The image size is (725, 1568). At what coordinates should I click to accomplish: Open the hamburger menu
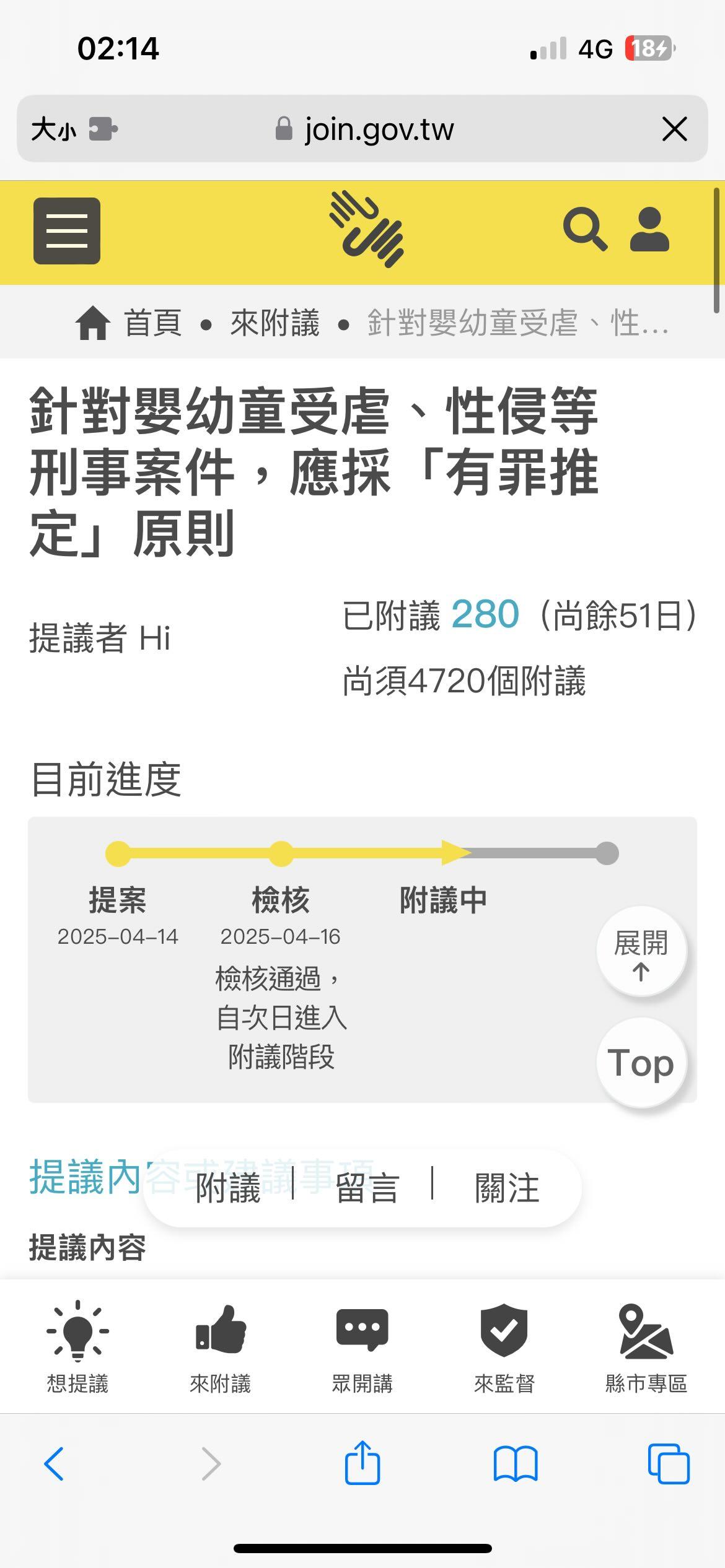click(67, 231)
